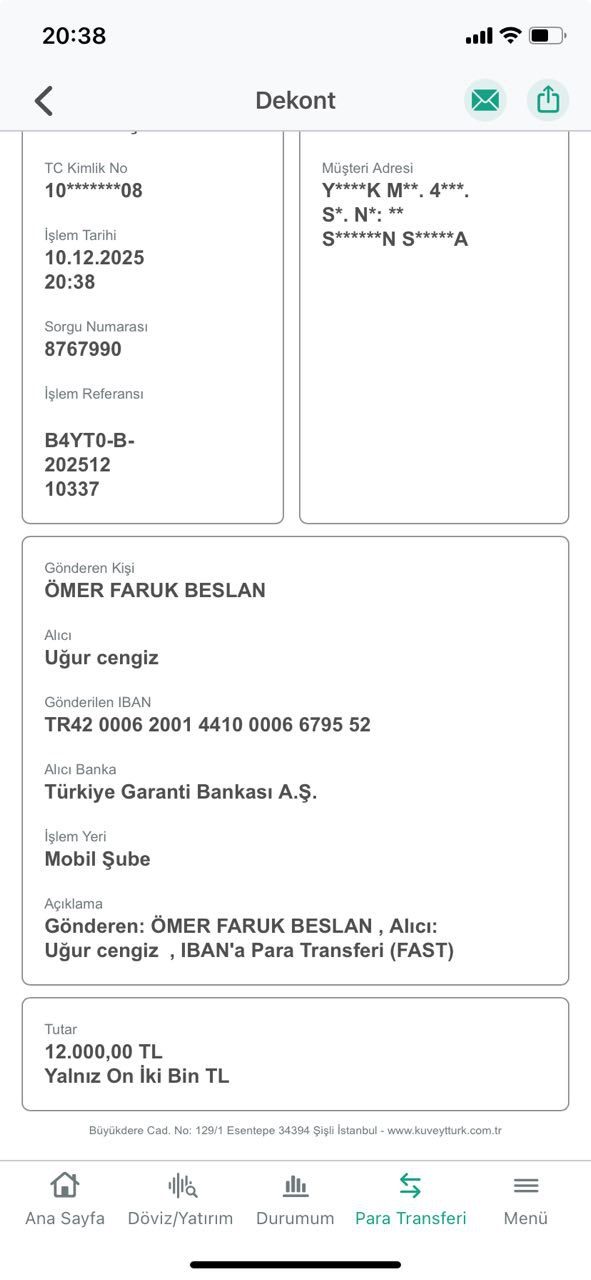Send the receipt by email

pos(485,100)
